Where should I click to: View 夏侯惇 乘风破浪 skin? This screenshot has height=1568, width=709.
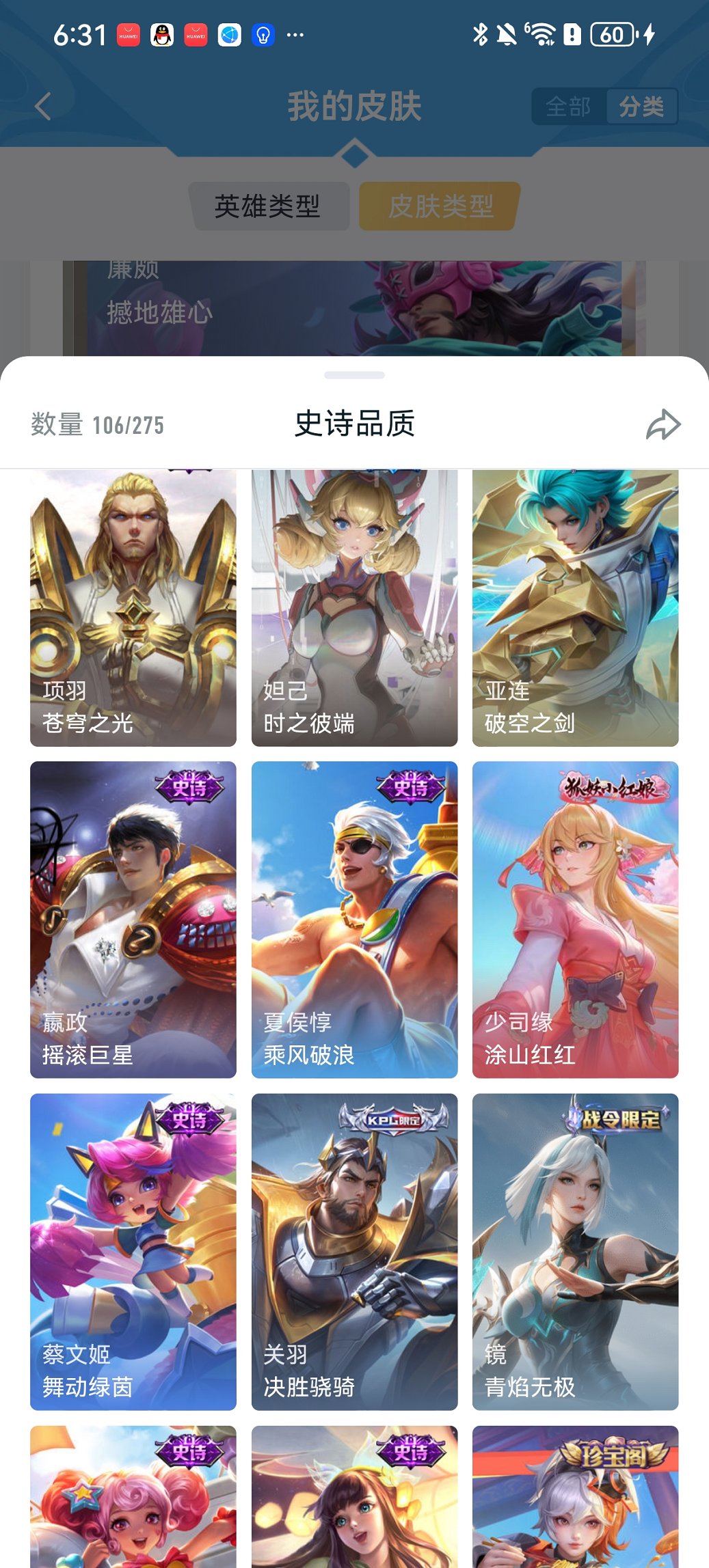tap(354, 919)
